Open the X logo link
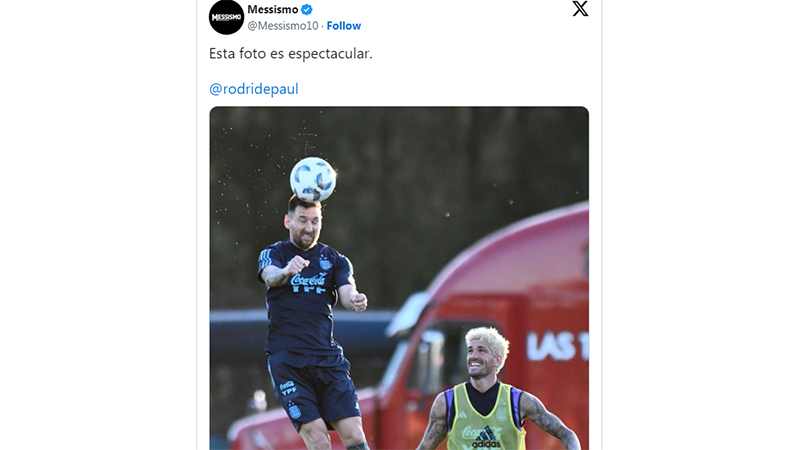Viewport: 800px width, 450px height. (580, 10)
